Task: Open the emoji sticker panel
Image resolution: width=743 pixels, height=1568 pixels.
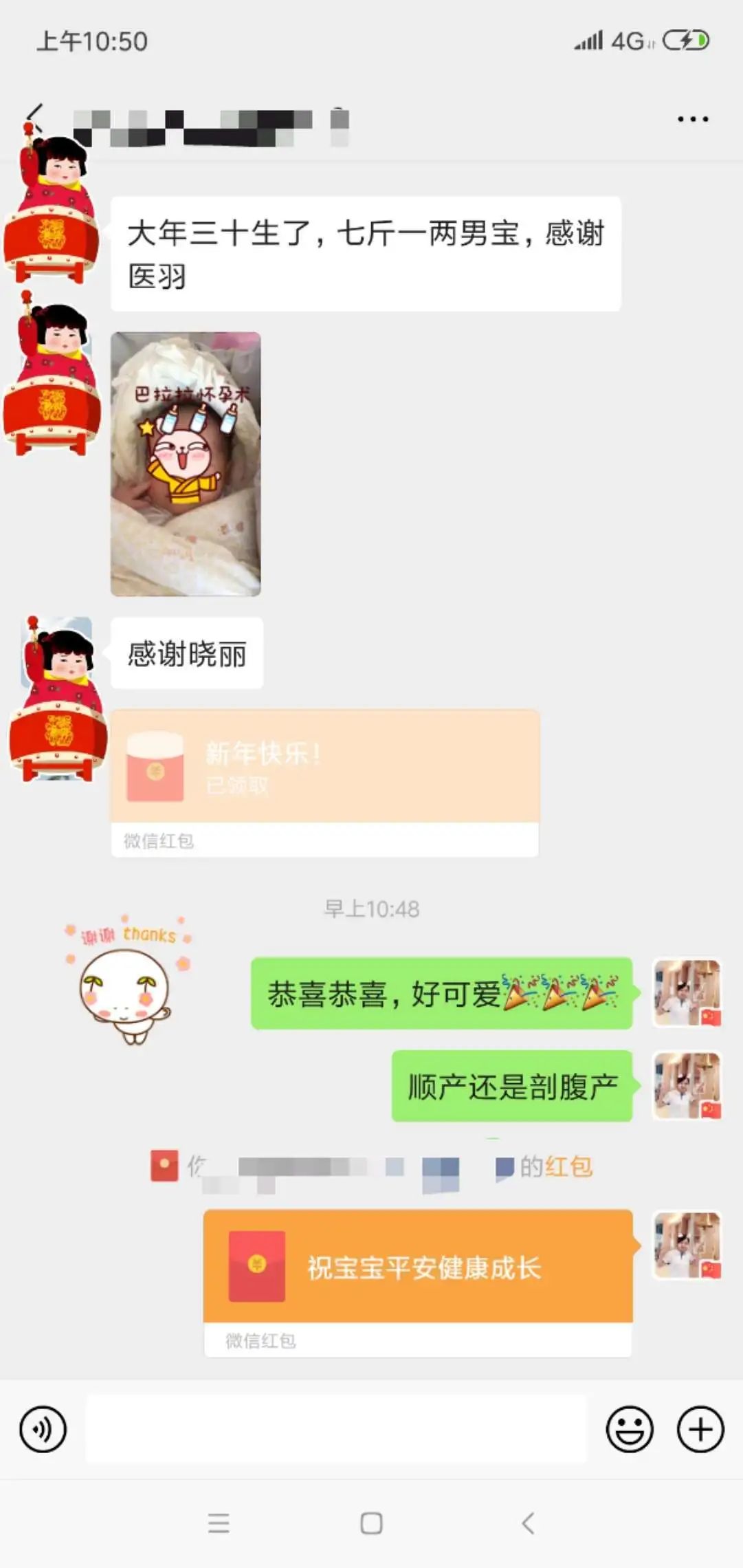Action: click(629, 1430)
